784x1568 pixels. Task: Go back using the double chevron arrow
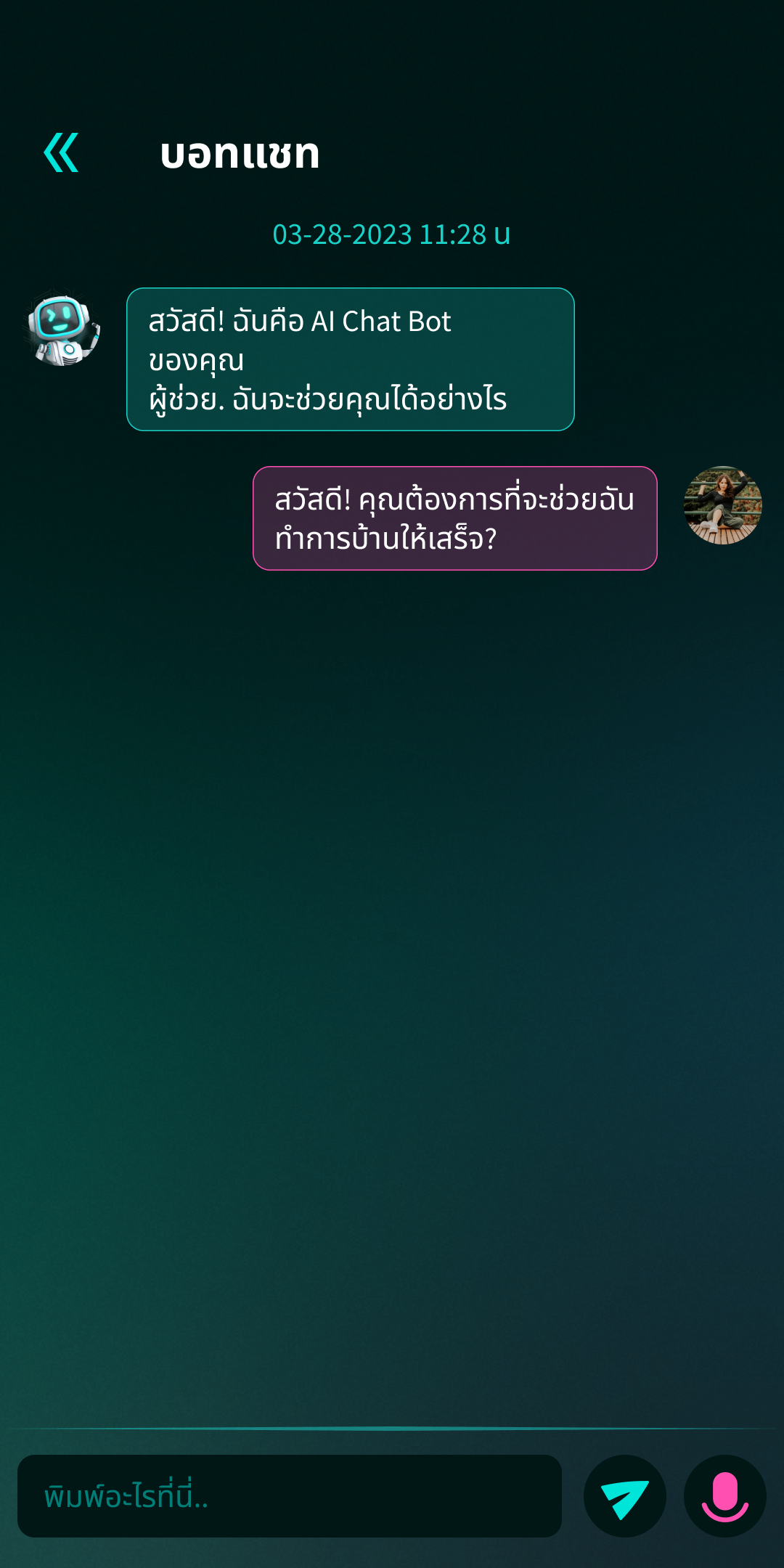(61, 152)
